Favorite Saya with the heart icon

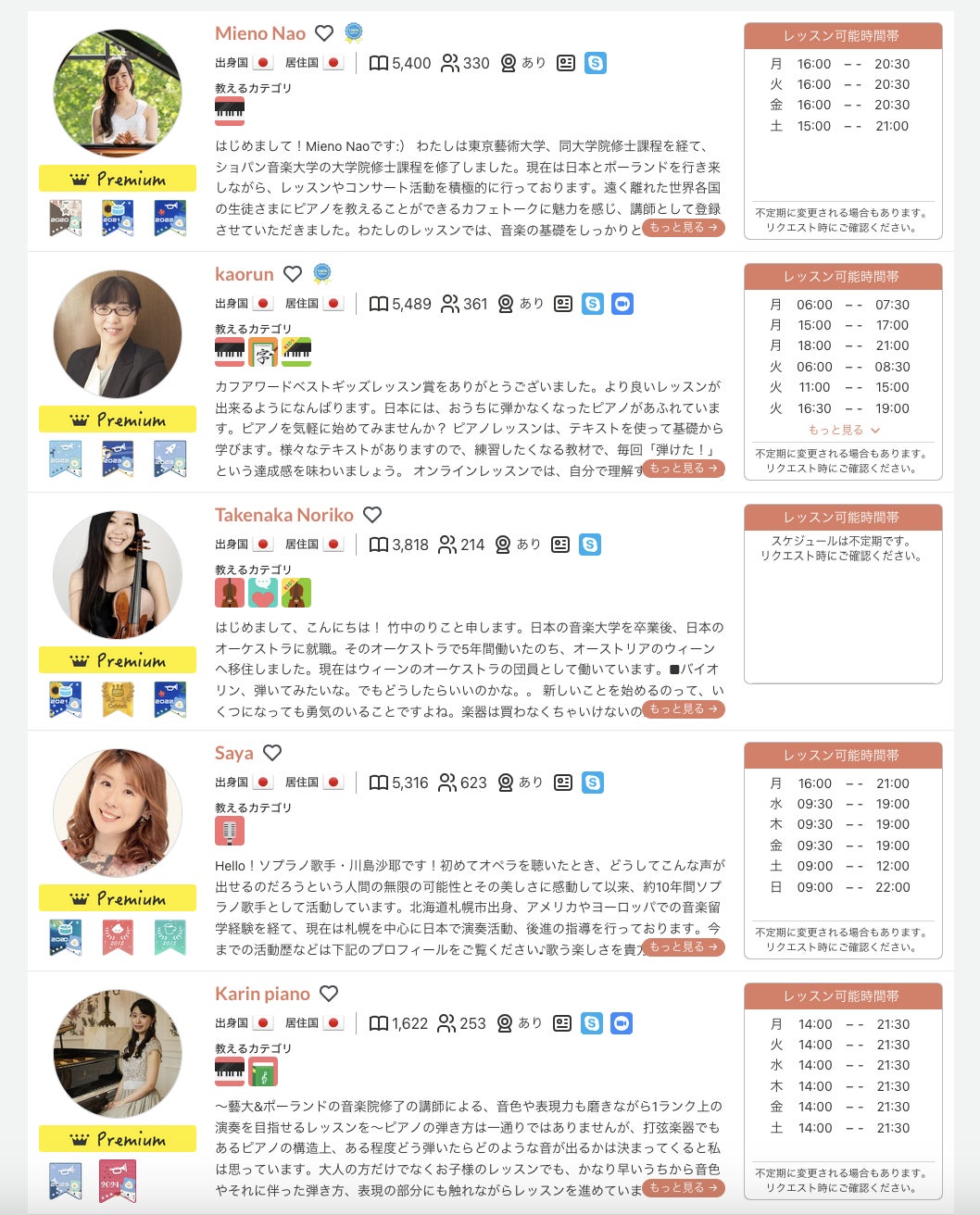click(272, 753)
